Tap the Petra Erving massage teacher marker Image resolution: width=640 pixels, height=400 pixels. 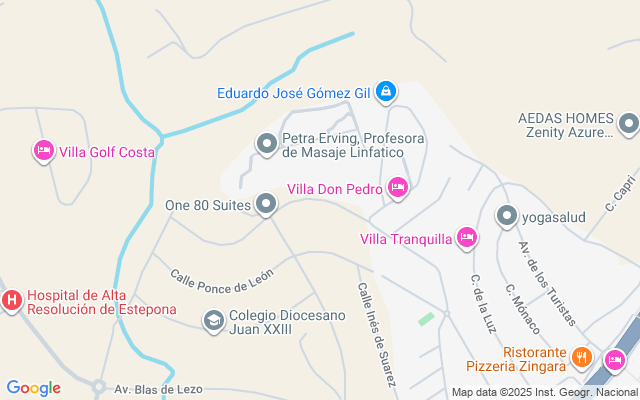[266, 145]
